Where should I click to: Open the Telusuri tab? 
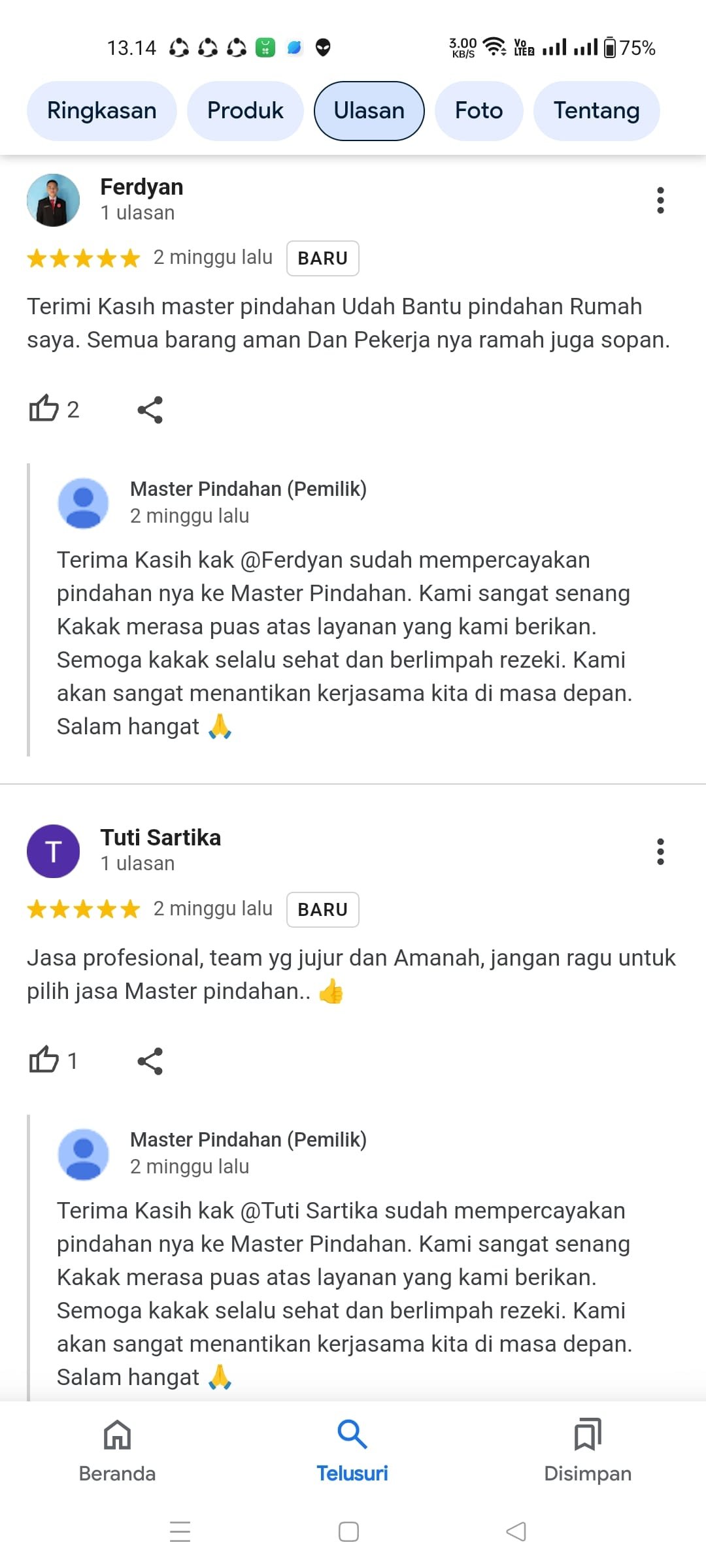point(352,1448)
